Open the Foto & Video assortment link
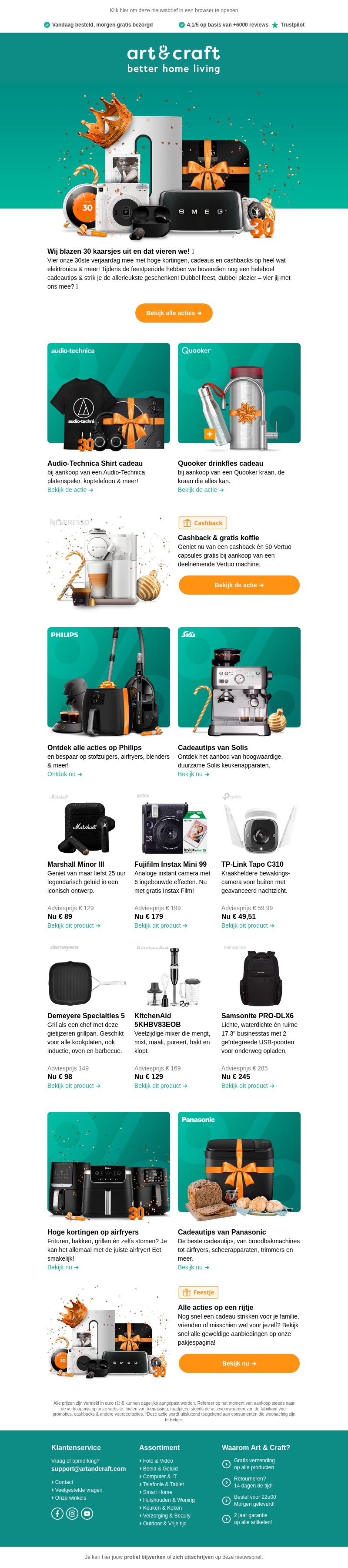Viewport: 348px width, 1568px height. coord(157,1461)
